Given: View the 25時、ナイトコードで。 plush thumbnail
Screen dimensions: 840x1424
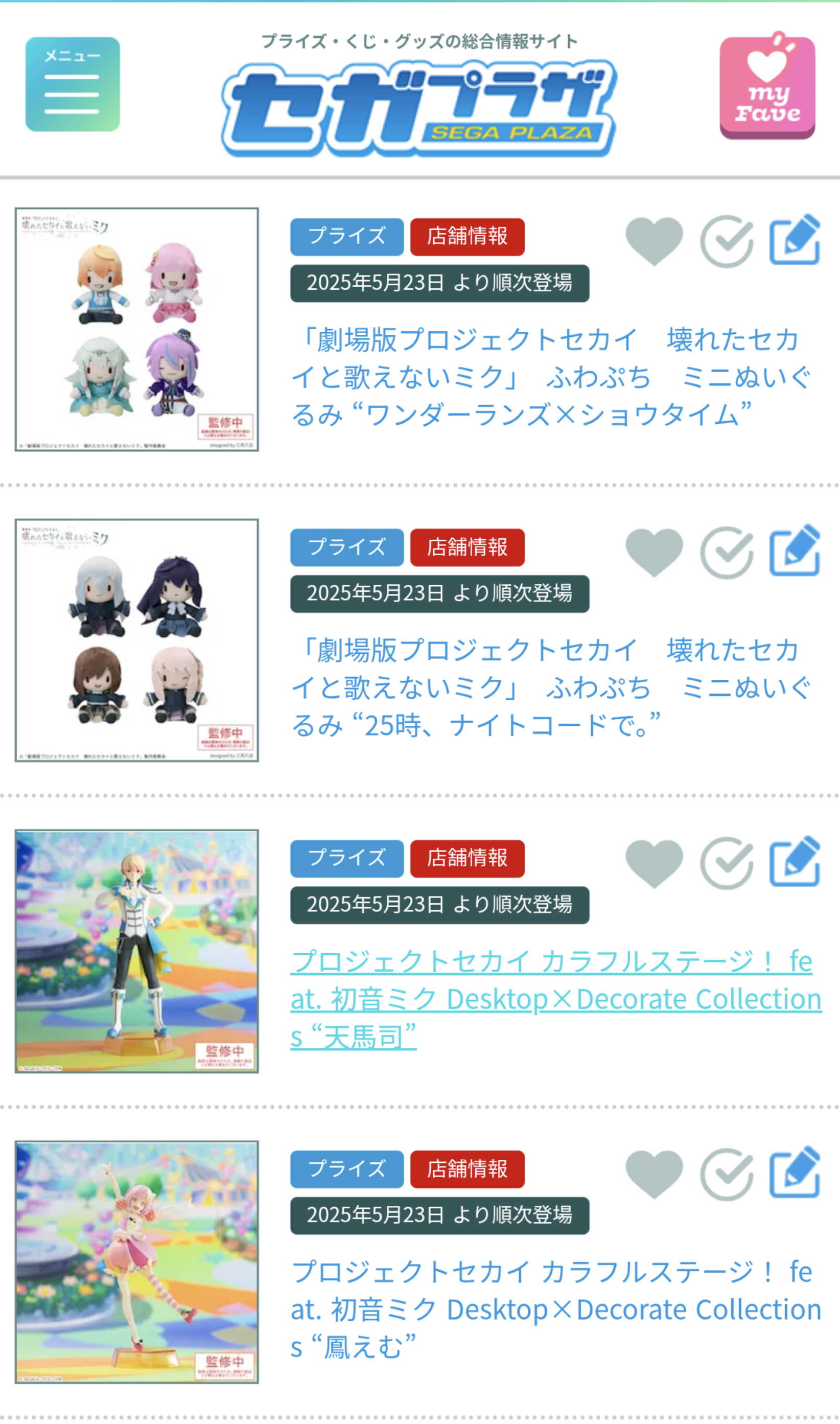Looking at the screenshot, I should coord(137,640).
